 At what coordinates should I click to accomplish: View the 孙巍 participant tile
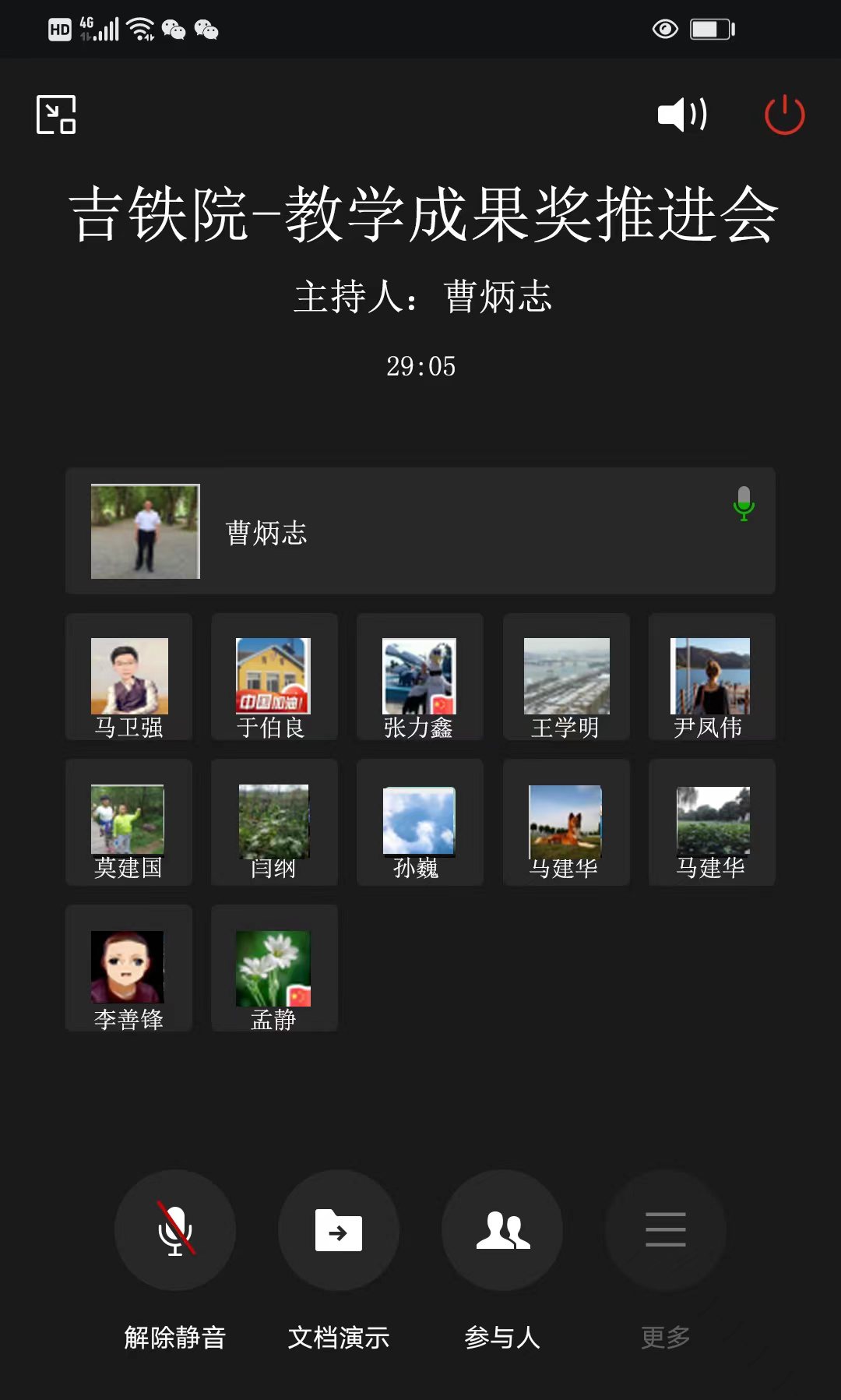420,822
